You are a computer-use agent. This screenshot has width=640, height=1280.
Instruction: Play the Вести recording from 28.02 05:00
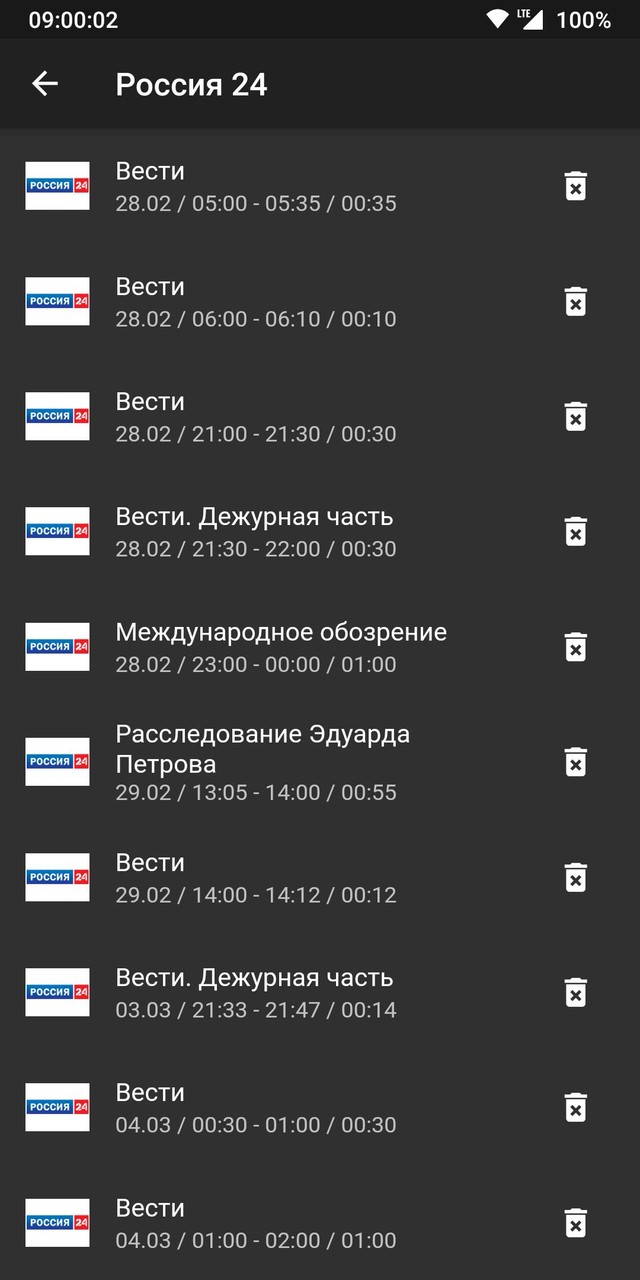[255, 186]
